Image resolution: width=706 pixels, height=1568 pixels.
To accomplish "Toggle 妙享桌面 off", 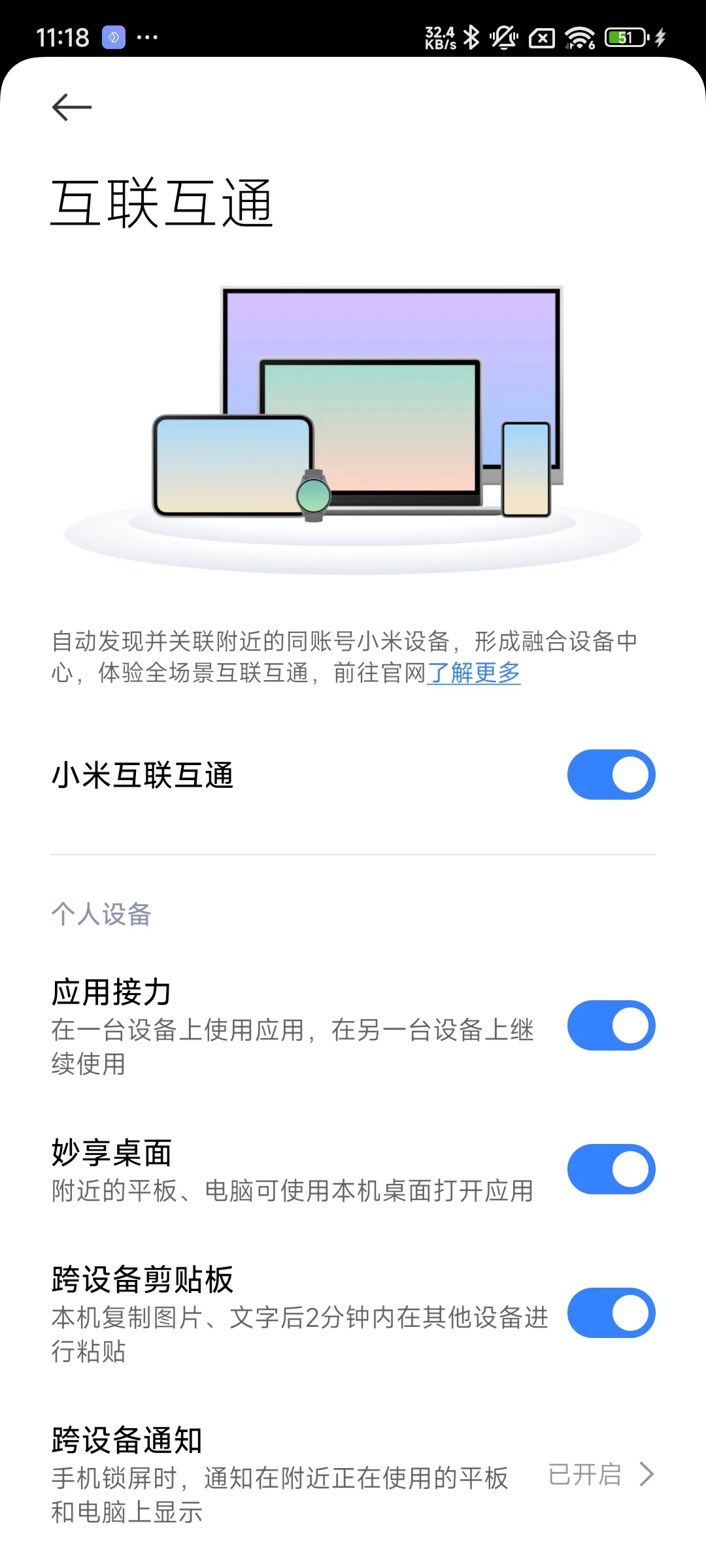I will 611,1169.
